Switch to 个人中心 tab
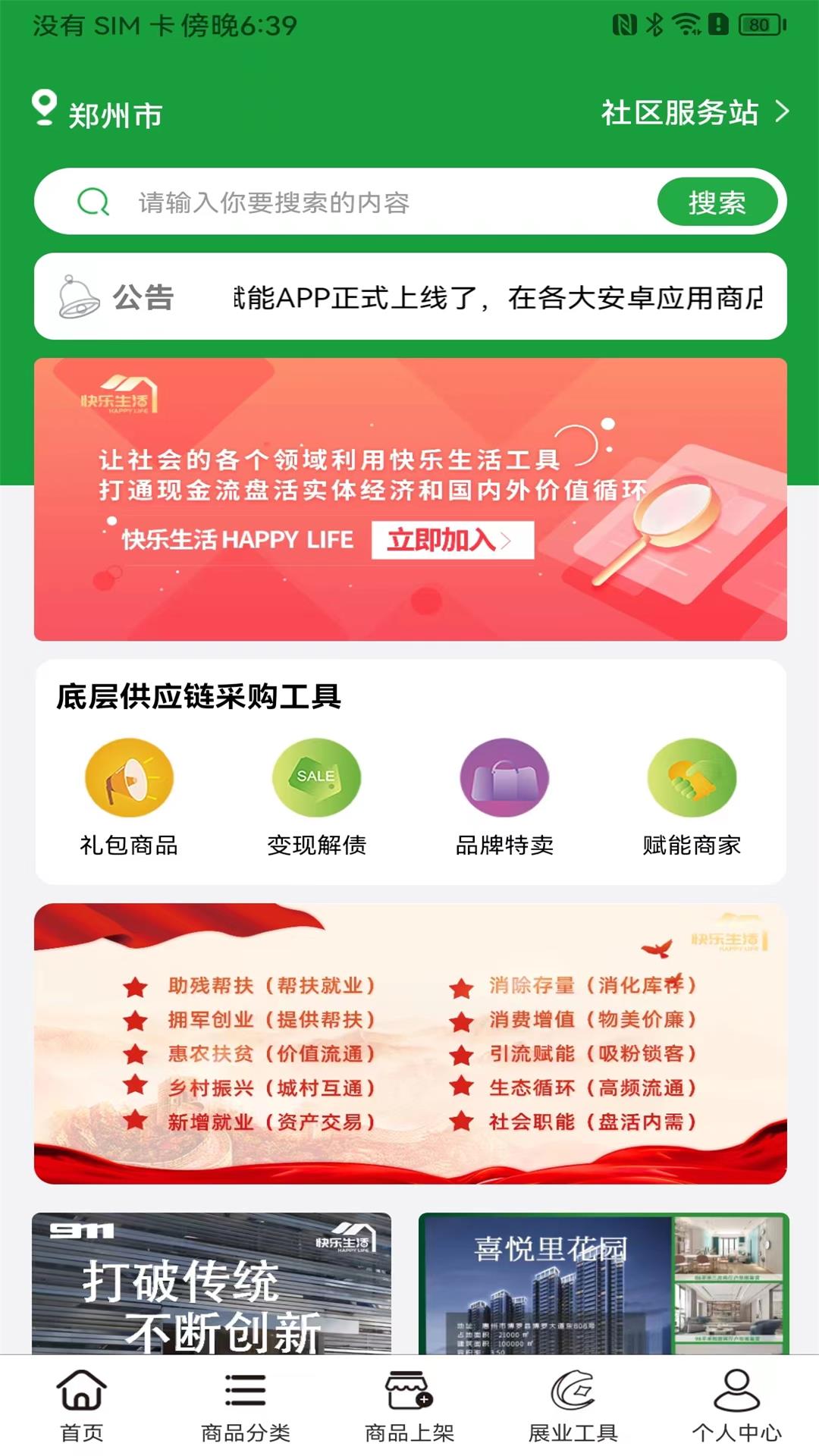Screen dimensions: 819x1456 [737, 1405]
